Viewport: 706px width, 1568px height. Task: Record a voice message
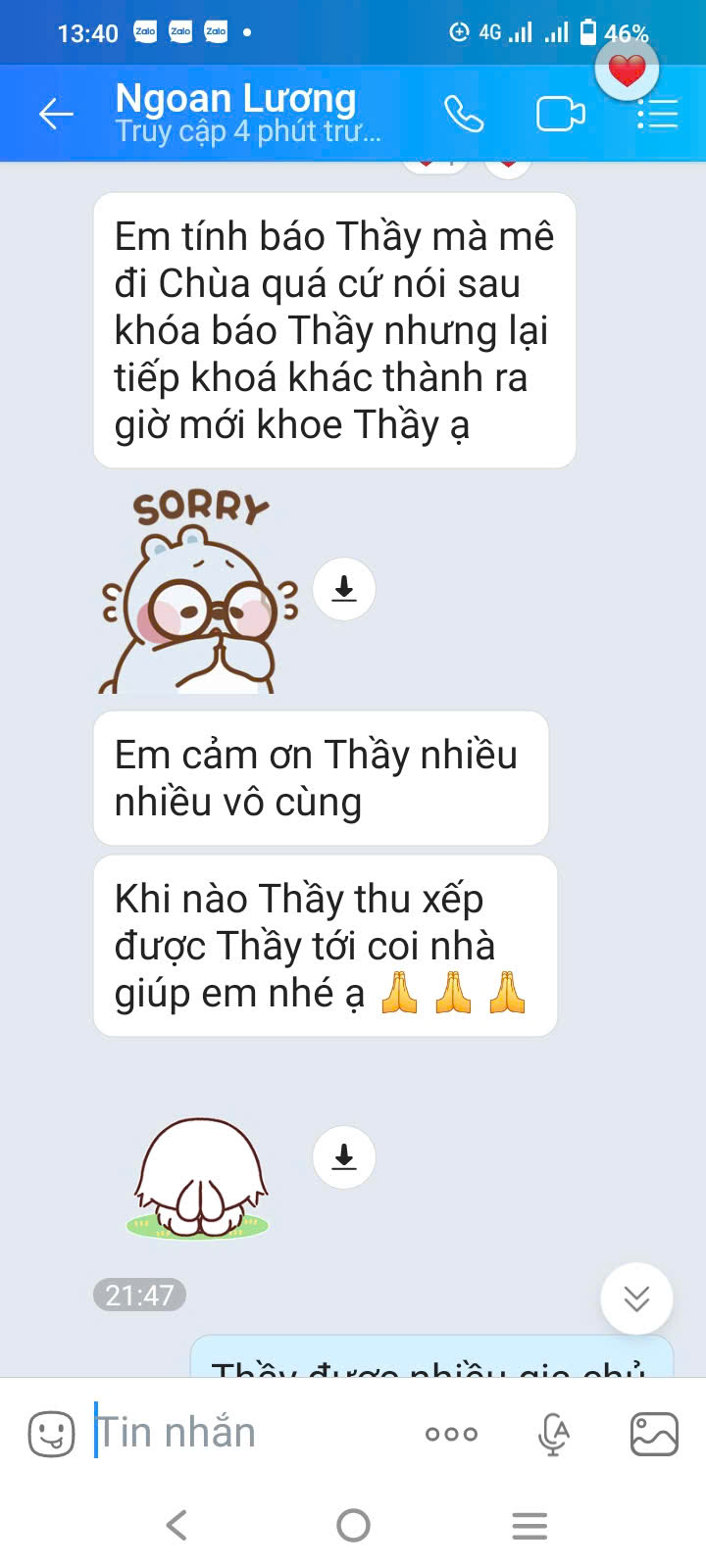[554, 1434]
